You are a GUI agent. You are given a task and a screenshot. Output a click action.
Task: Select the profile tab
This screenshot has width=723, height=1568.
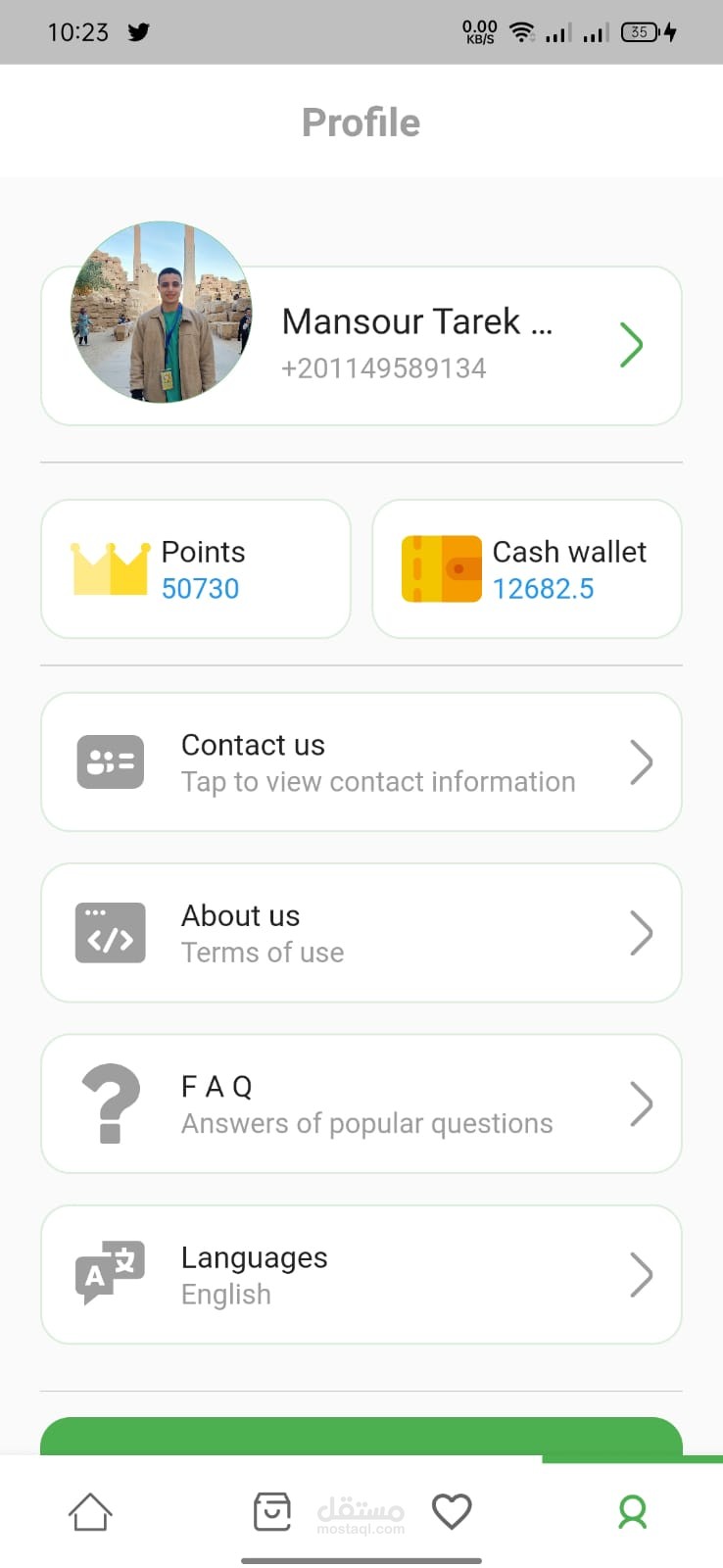point(633,1511)
